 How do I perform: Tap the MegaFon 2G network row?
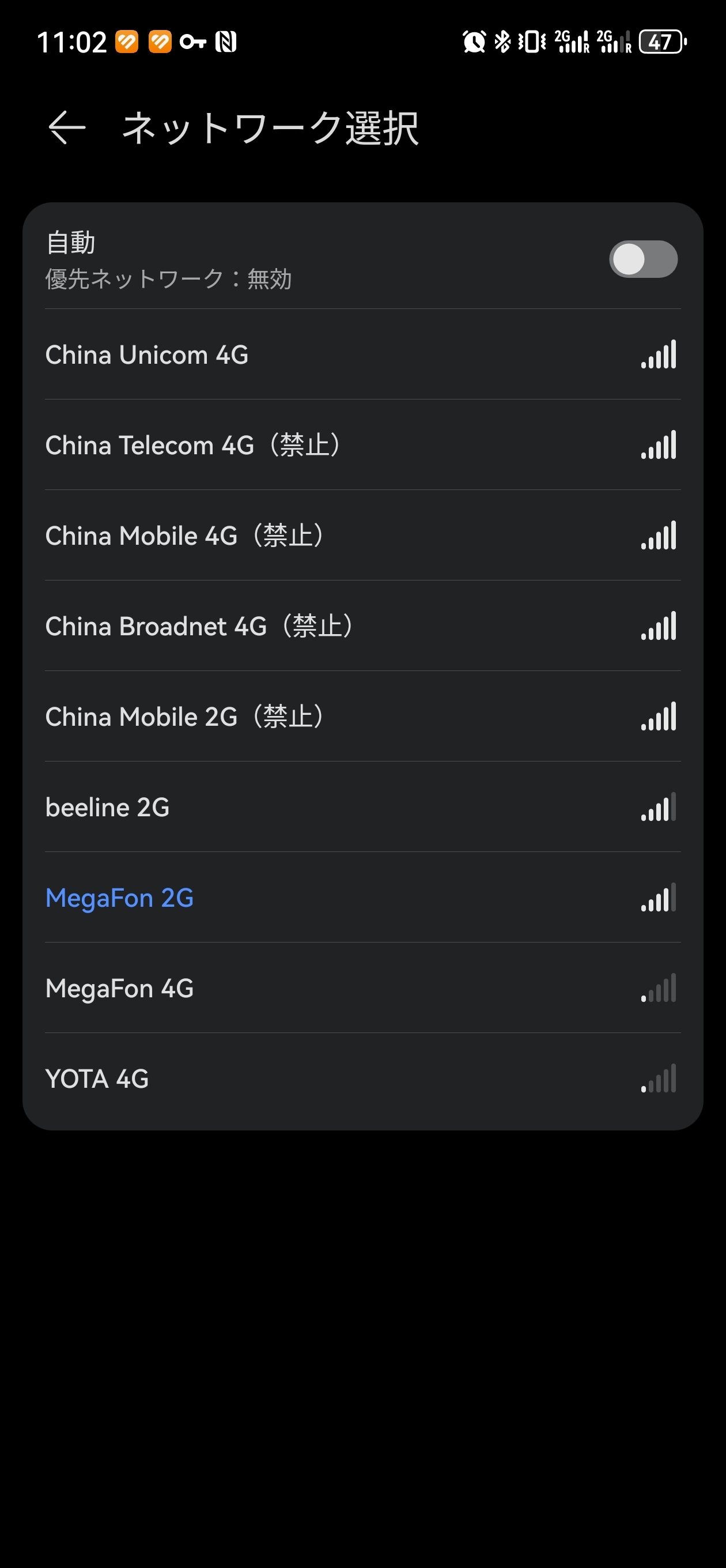362,898
